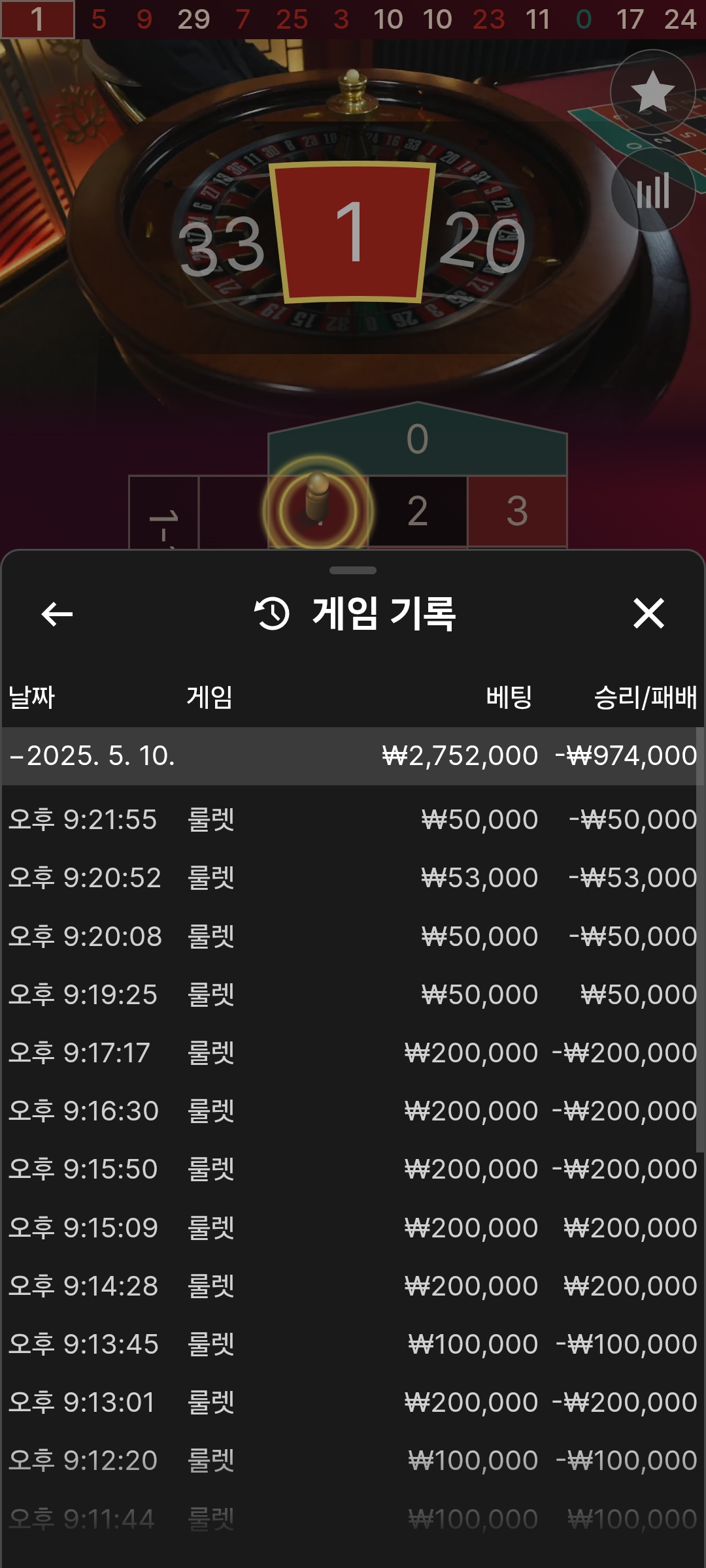Viewport: 706px width, 1568px height.
Task: Open the 오후 9:21:55 룰렛 record
Action: (x=353, y=819)
